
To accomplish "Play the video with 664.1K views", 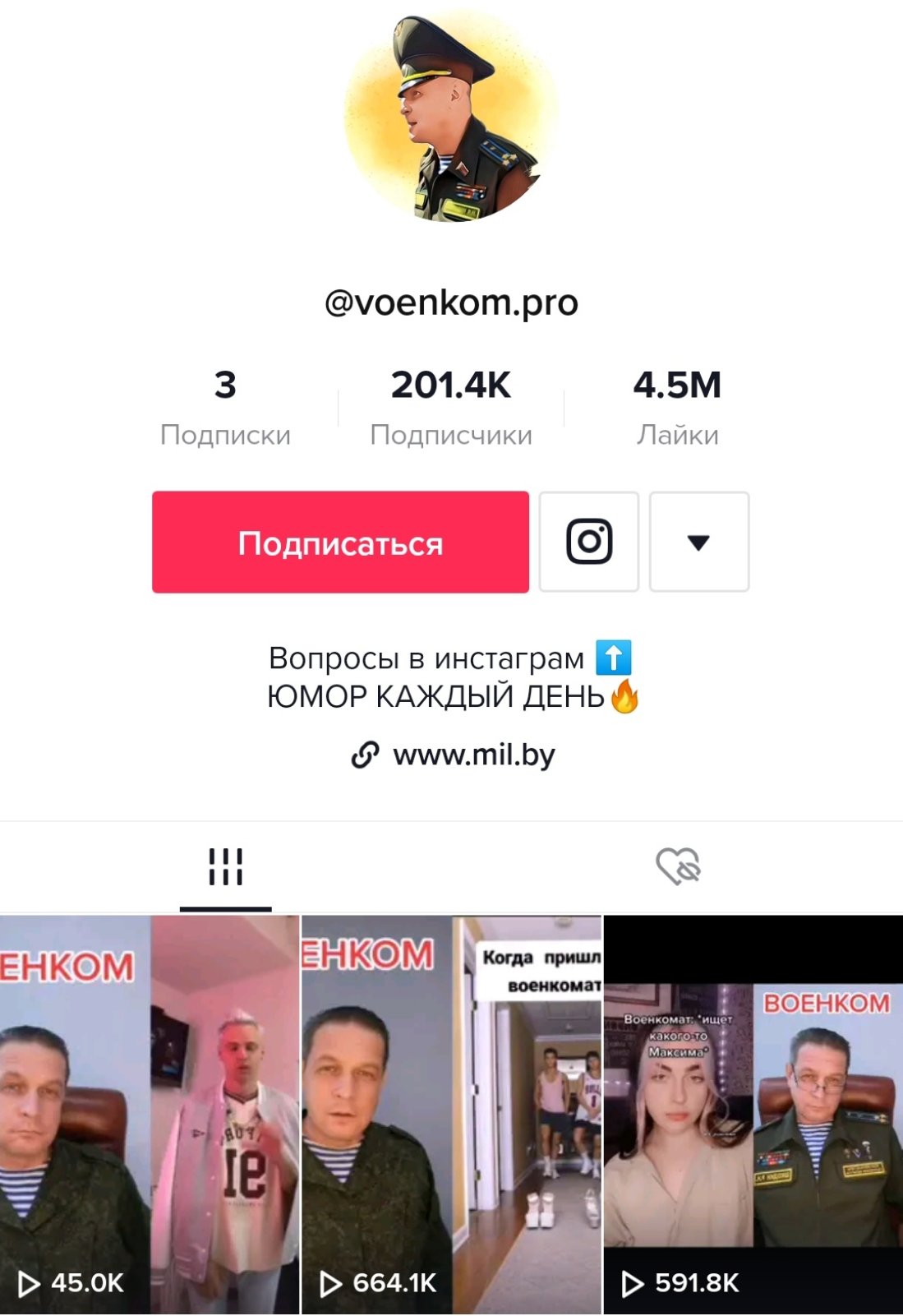I will (x=451, y=1114).
